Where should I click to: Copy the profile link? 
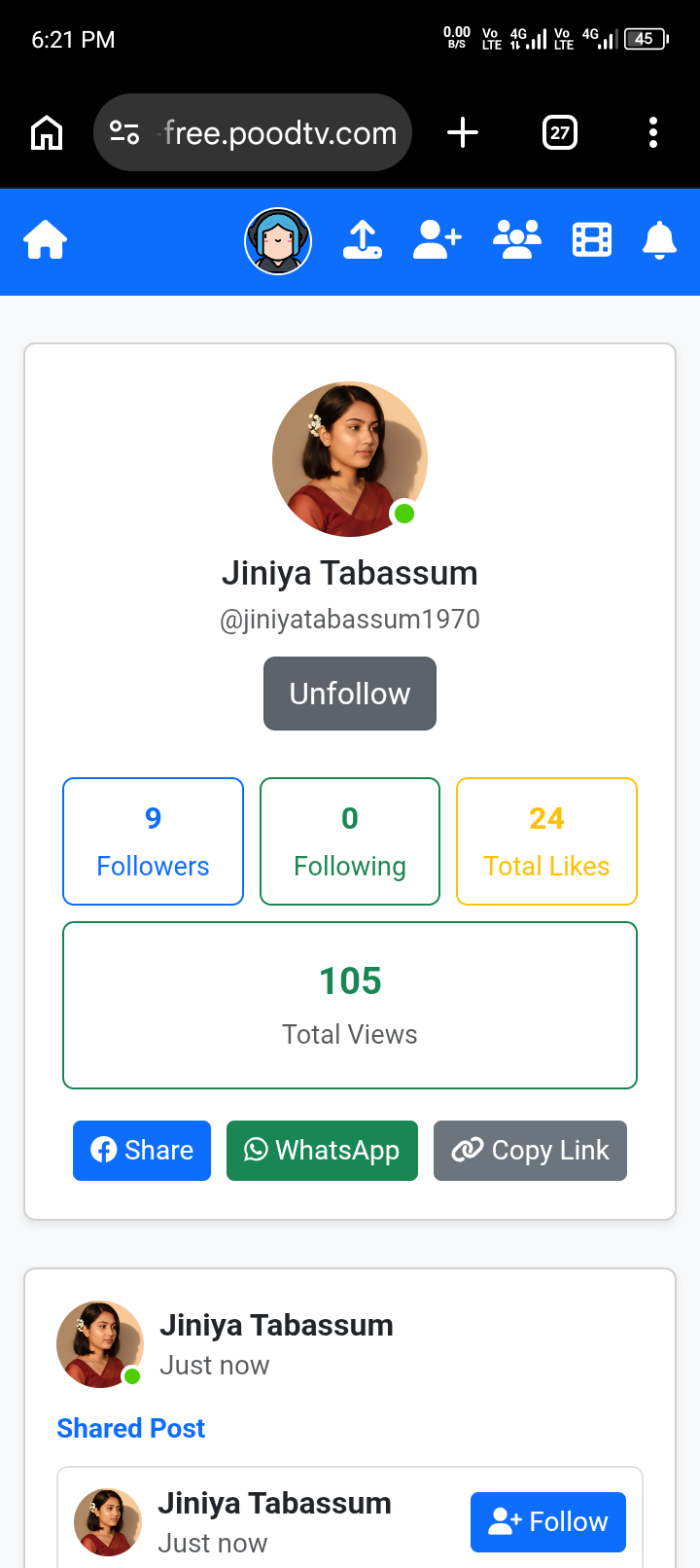(530, 1151)
